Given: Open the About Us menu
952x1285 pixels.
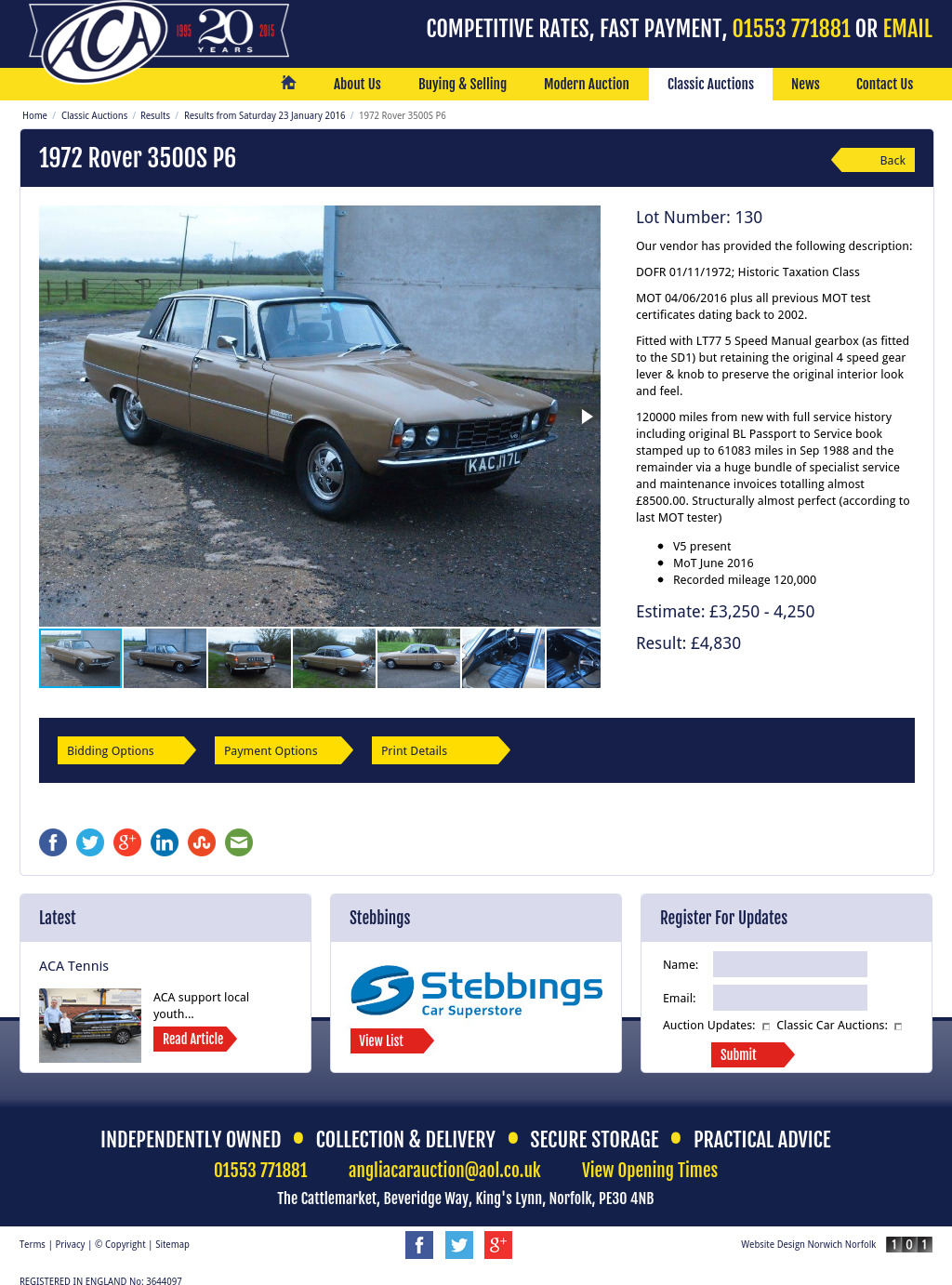Looking at the screenshot, I should (357, 84).
